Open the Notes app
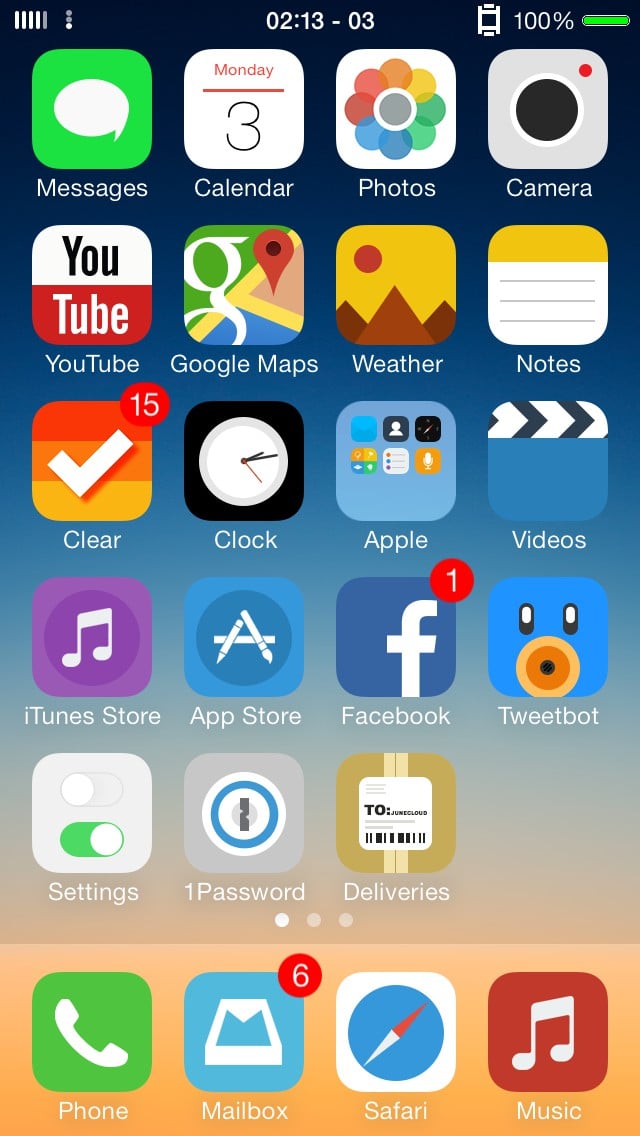640x1136 pixels. pyautogui.click(x=548, y=285)
